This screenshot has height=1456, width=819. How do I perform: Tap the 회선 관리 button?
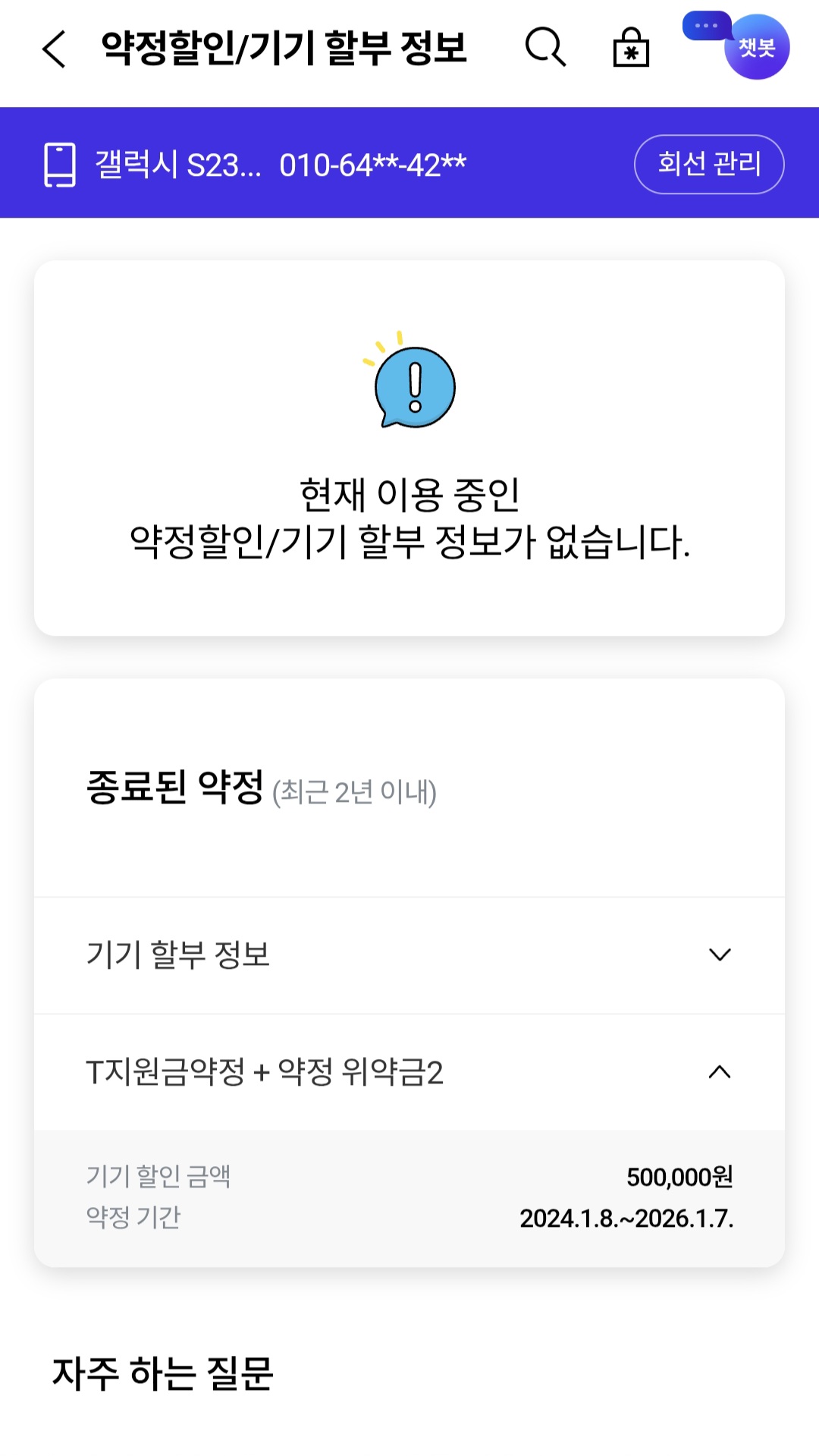coord(708,164)
